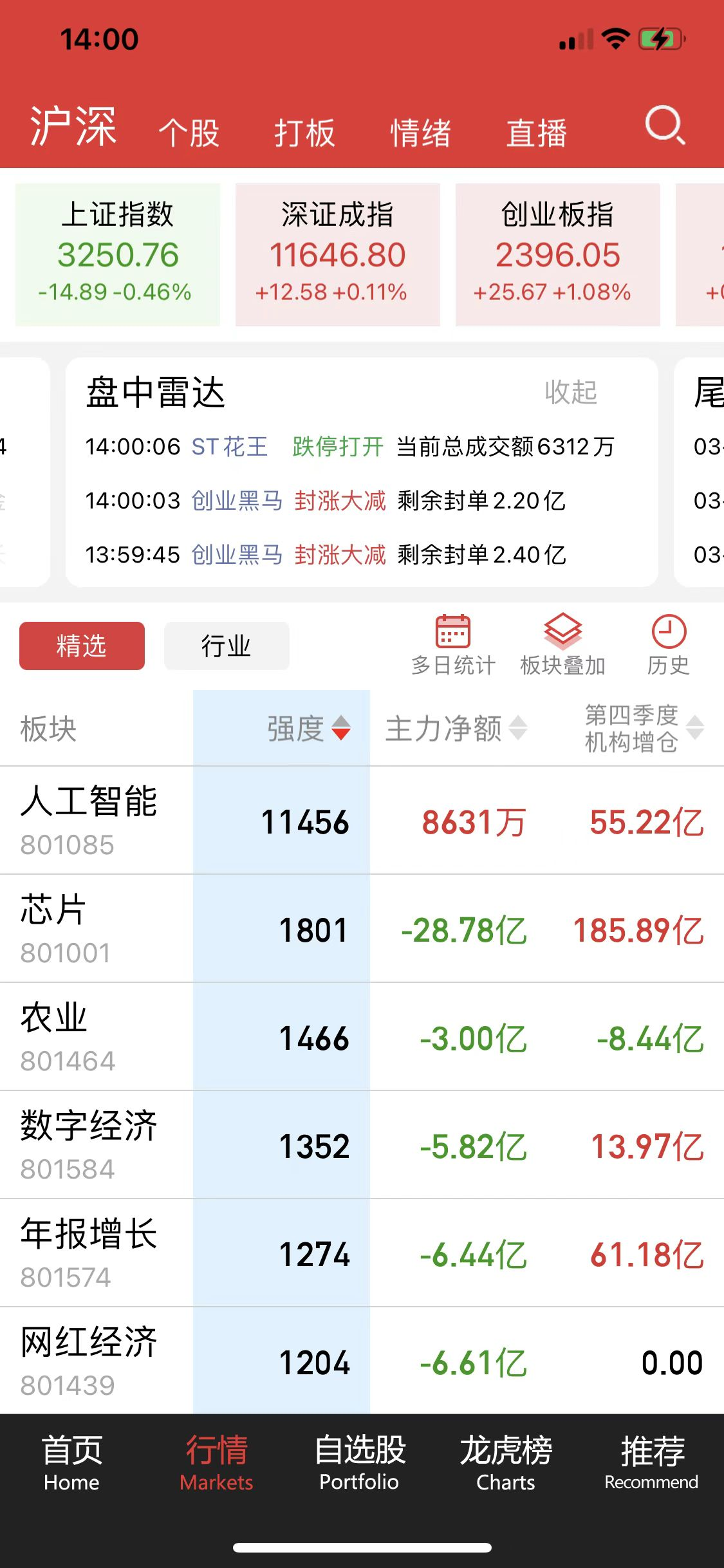View 历史 history records
The image size is (724, 1568).
click(x=669, y=646)
